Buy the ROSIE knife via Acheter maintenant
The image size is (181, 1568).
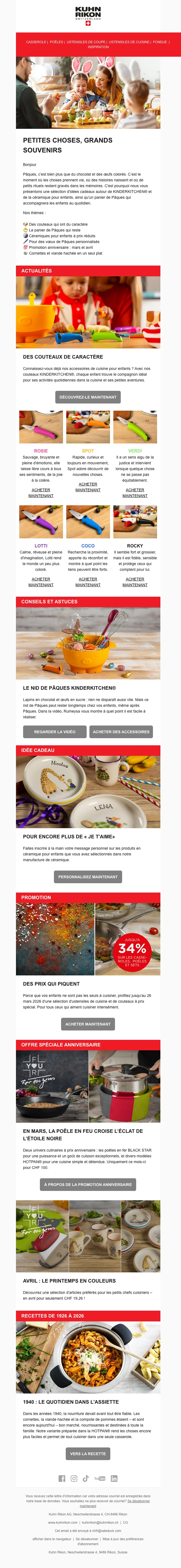click(41, 492)
